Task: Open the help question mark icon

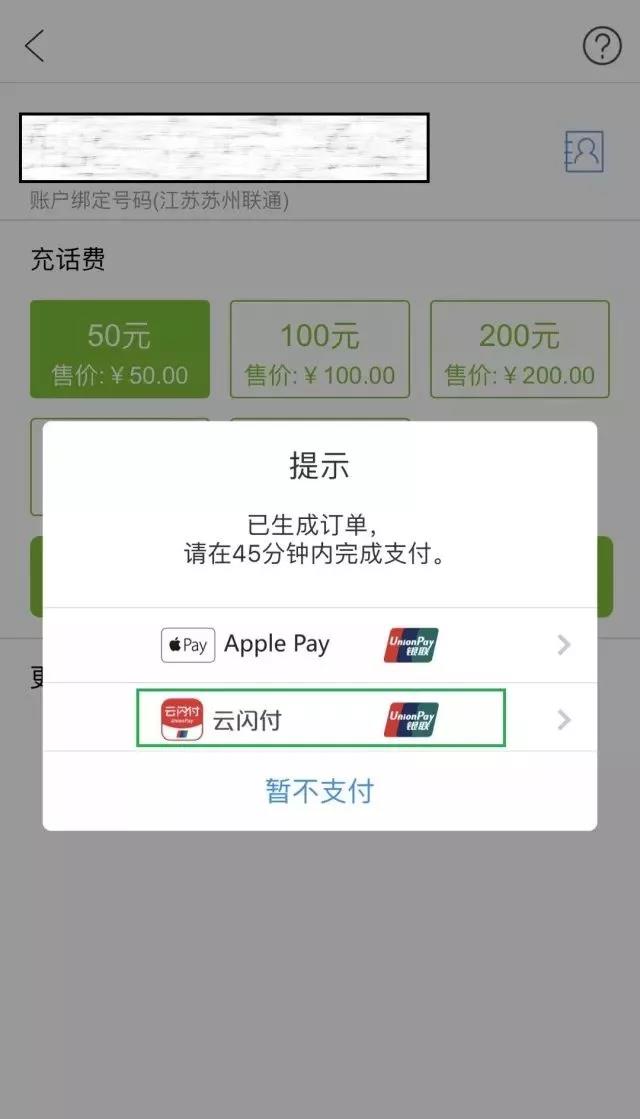Action: coord(602,46)
